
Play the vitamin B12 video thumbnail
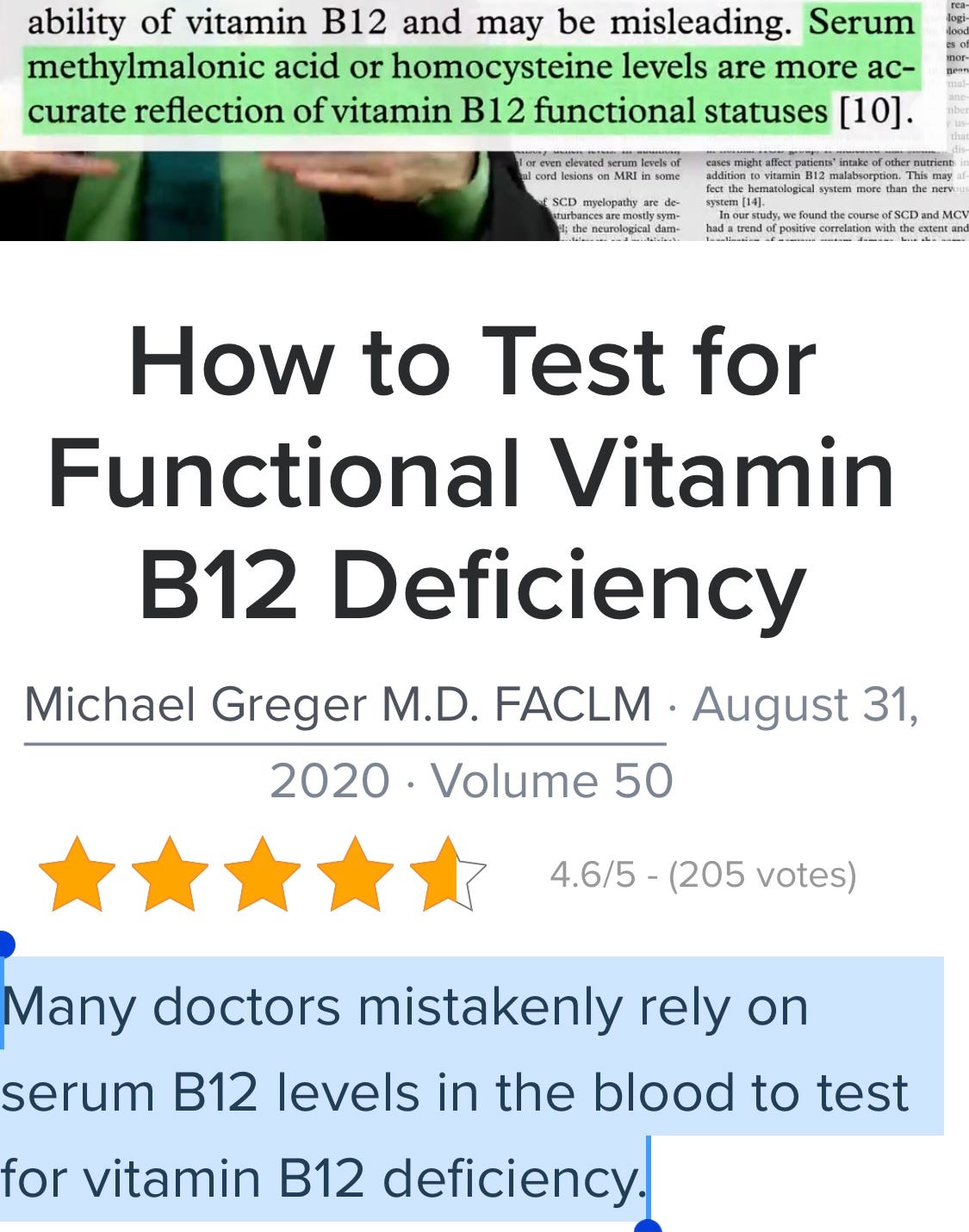click(x=484, y=121)
